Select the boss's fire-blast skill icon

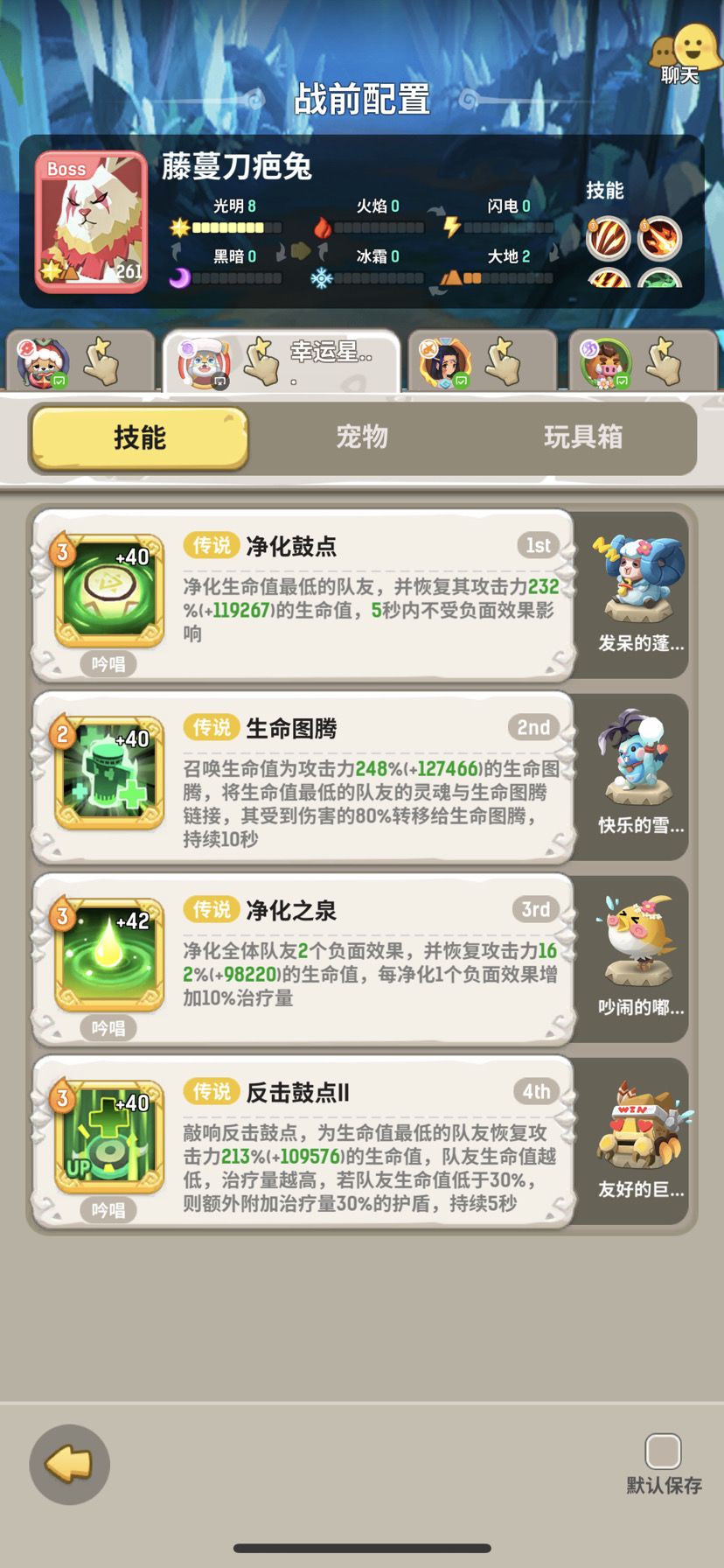[x=660, y=239]
